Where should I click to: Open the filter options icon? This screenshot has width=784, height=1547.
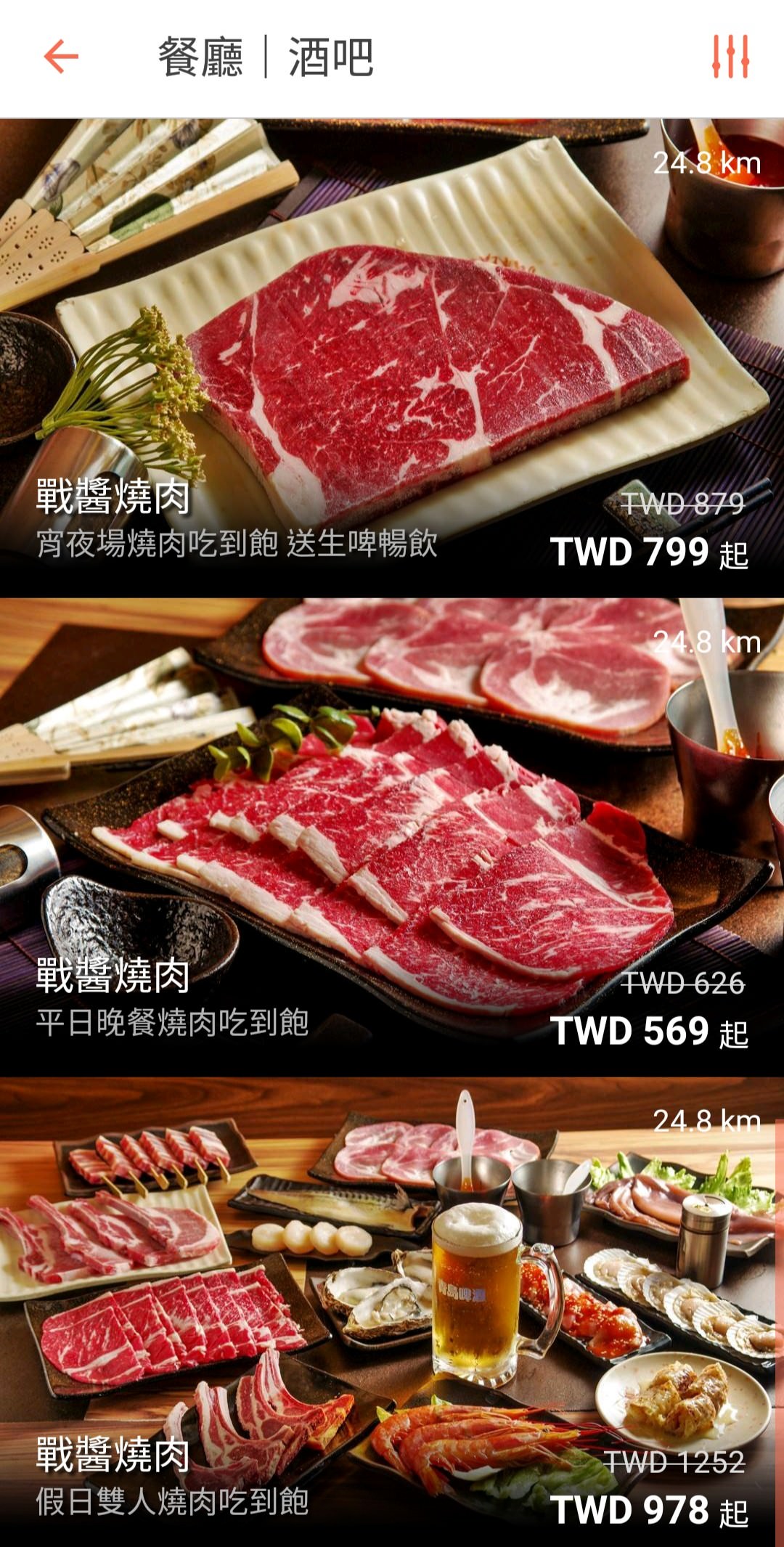click(x=730, y=57)
